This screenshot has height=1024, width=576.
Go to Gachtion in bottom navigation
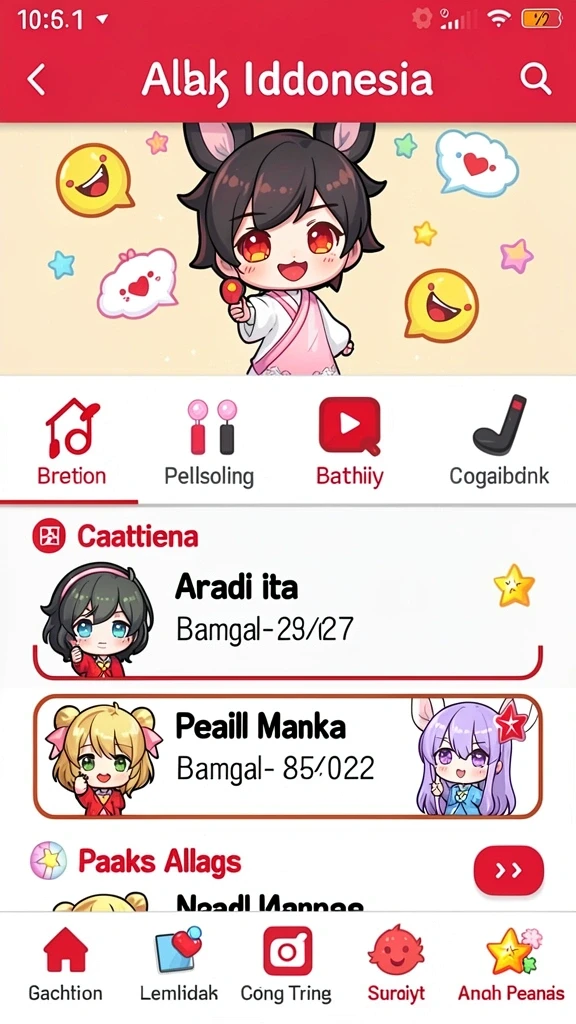coord(65,965)
